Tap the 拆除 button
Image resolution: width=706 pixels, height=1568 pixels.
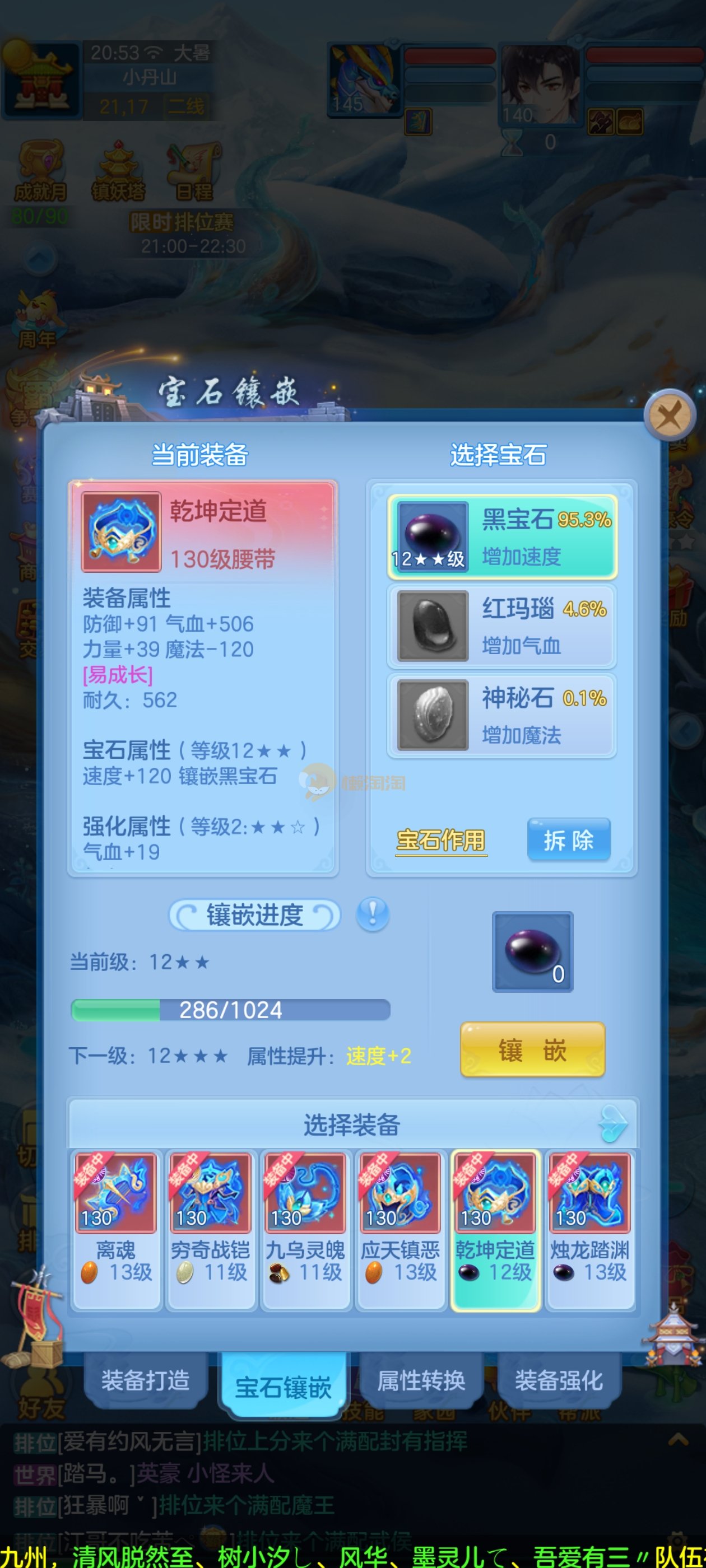click(x=568, y=840)
